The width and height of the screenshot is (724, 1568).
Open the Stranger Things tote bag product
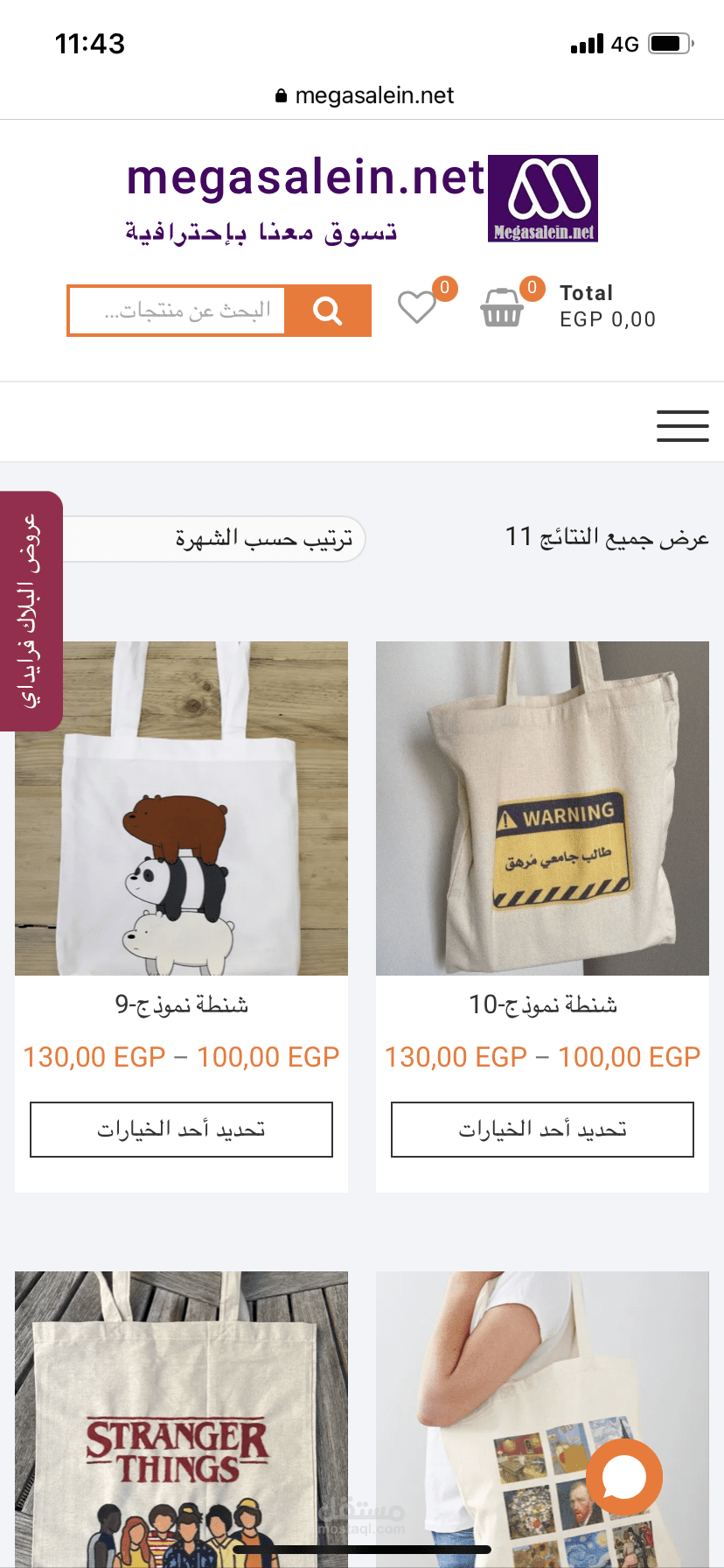tap(181, 1417)
